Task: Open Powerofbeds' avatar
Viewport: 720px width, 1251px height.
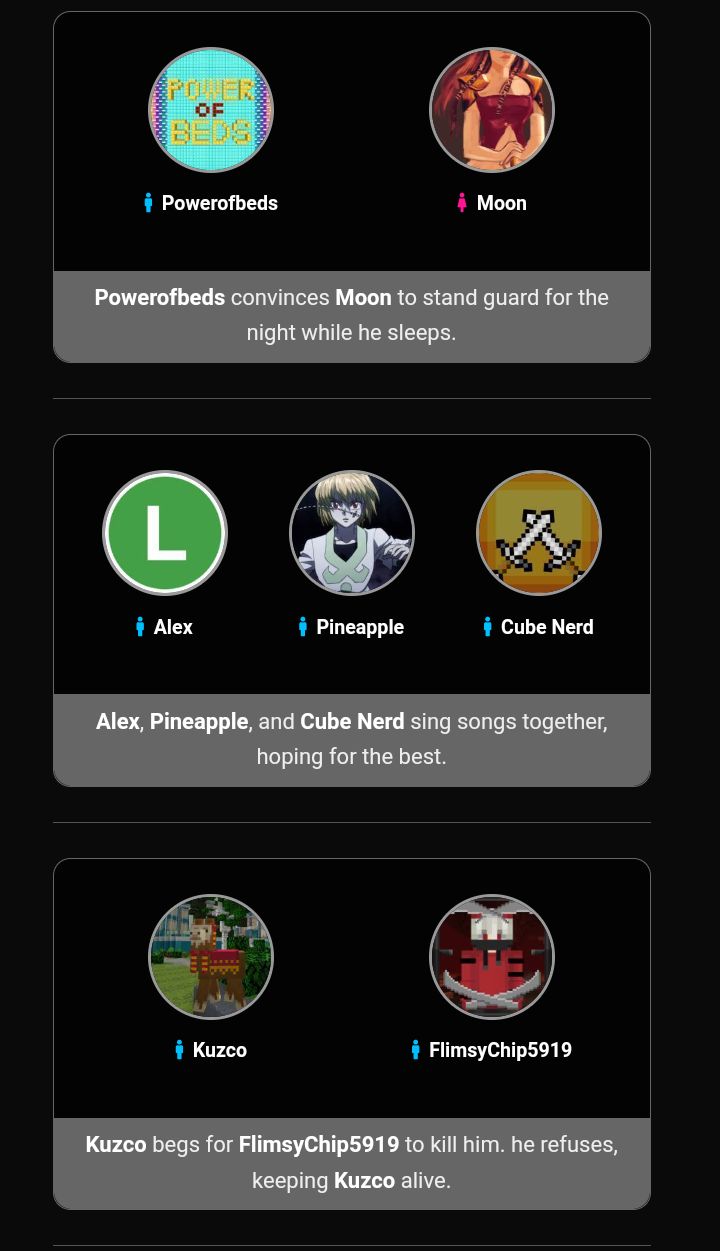Action: 211,110
